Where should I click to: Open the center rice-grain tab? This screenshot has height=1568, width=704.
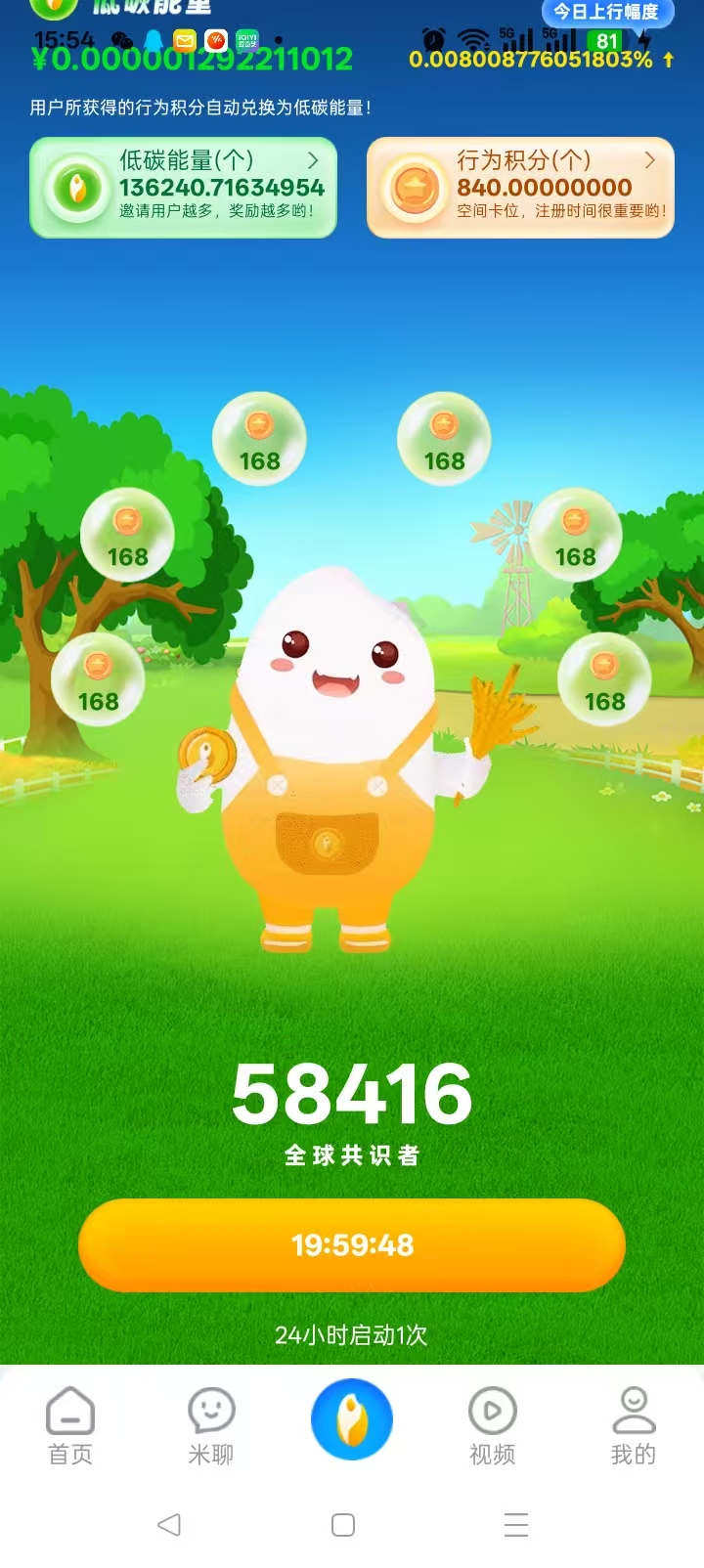352,1418
